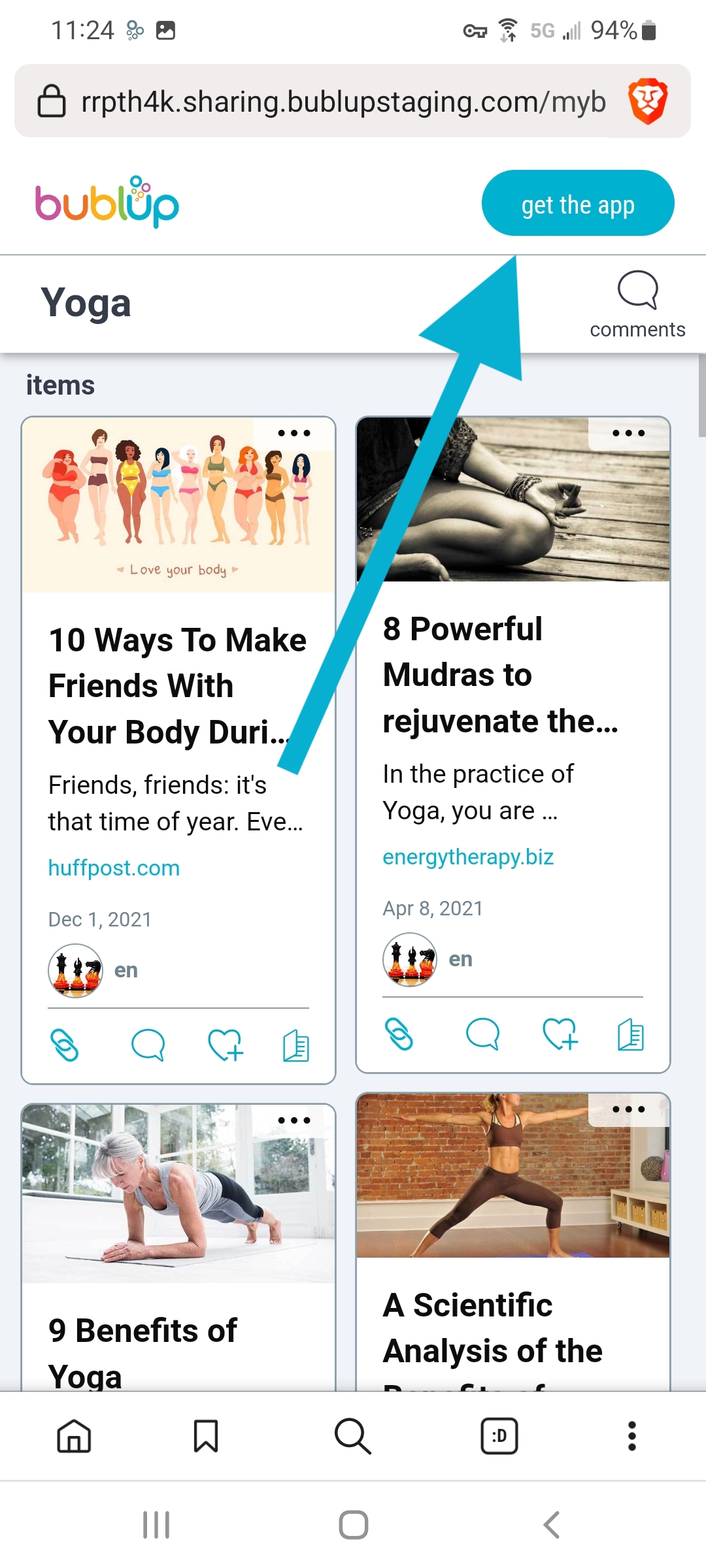Visit the huffpost.com link
Image resolution: width=706 pixels, height=1568 pixels.
114,868
